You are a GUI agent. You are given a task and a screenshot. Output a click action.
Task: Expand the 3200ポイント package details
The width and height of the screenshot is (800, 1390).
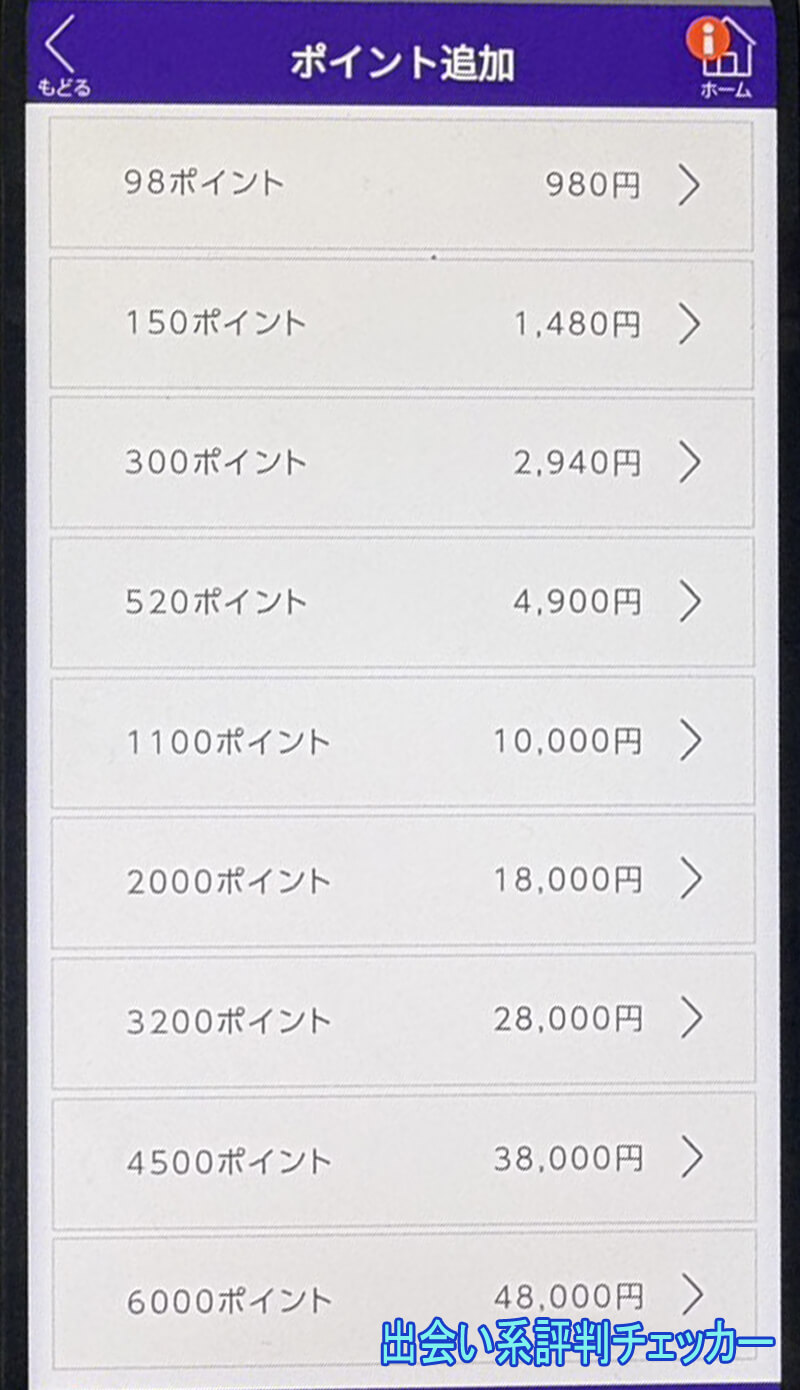pos(687,1019)
